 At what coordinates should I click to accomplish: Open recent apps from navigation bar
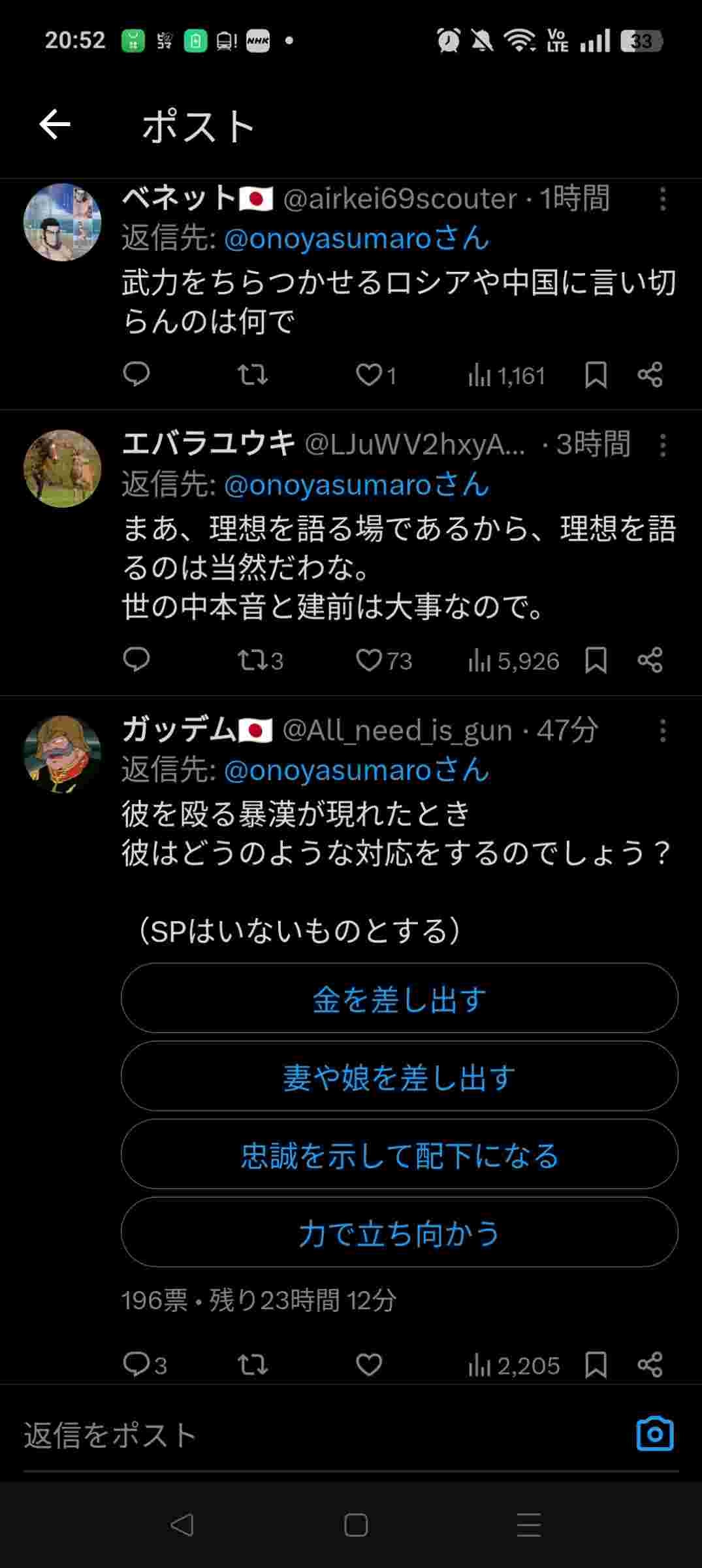point(528,1526)
